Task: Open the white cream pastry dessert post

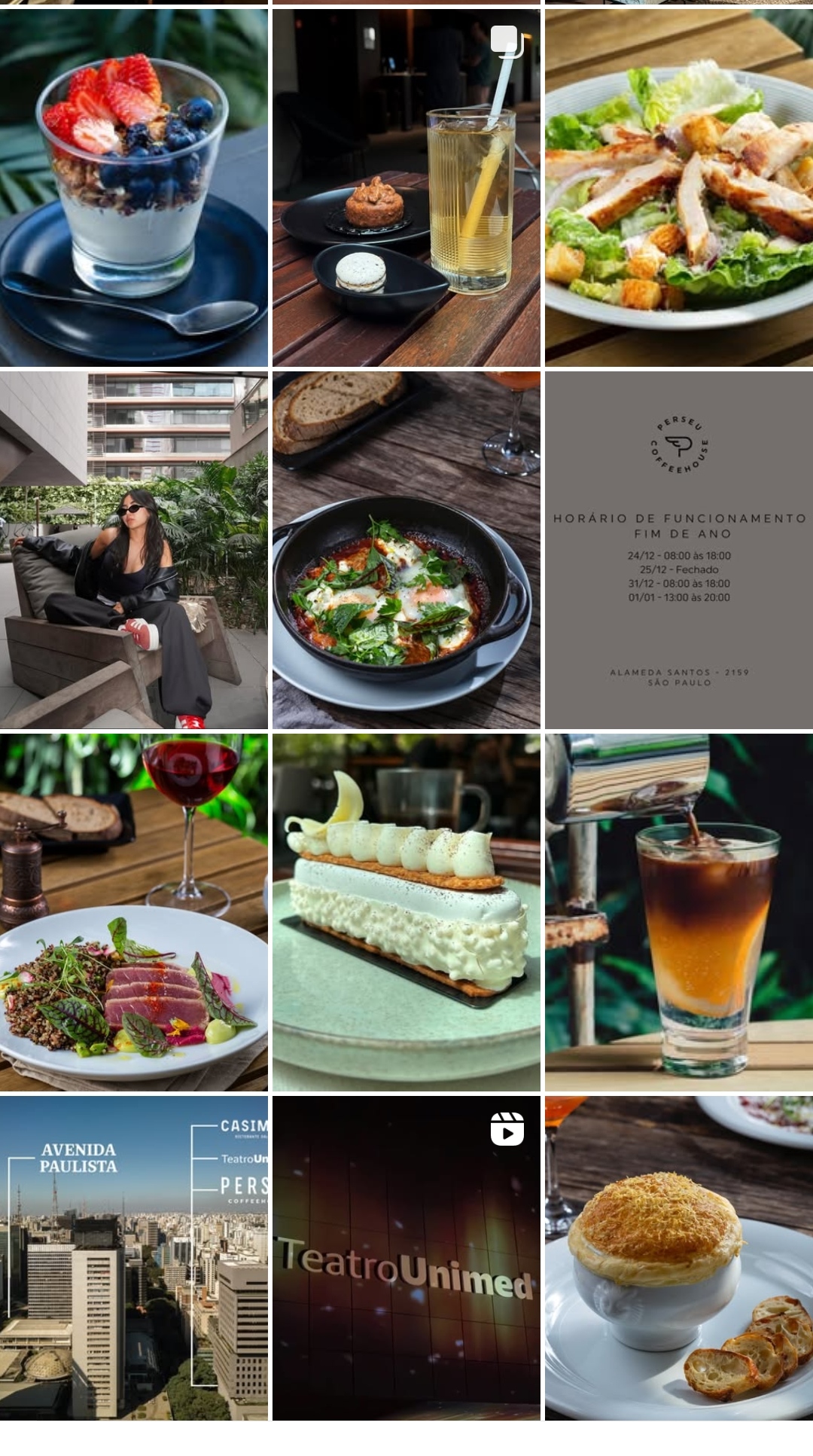Action: (x=406, y=912)
